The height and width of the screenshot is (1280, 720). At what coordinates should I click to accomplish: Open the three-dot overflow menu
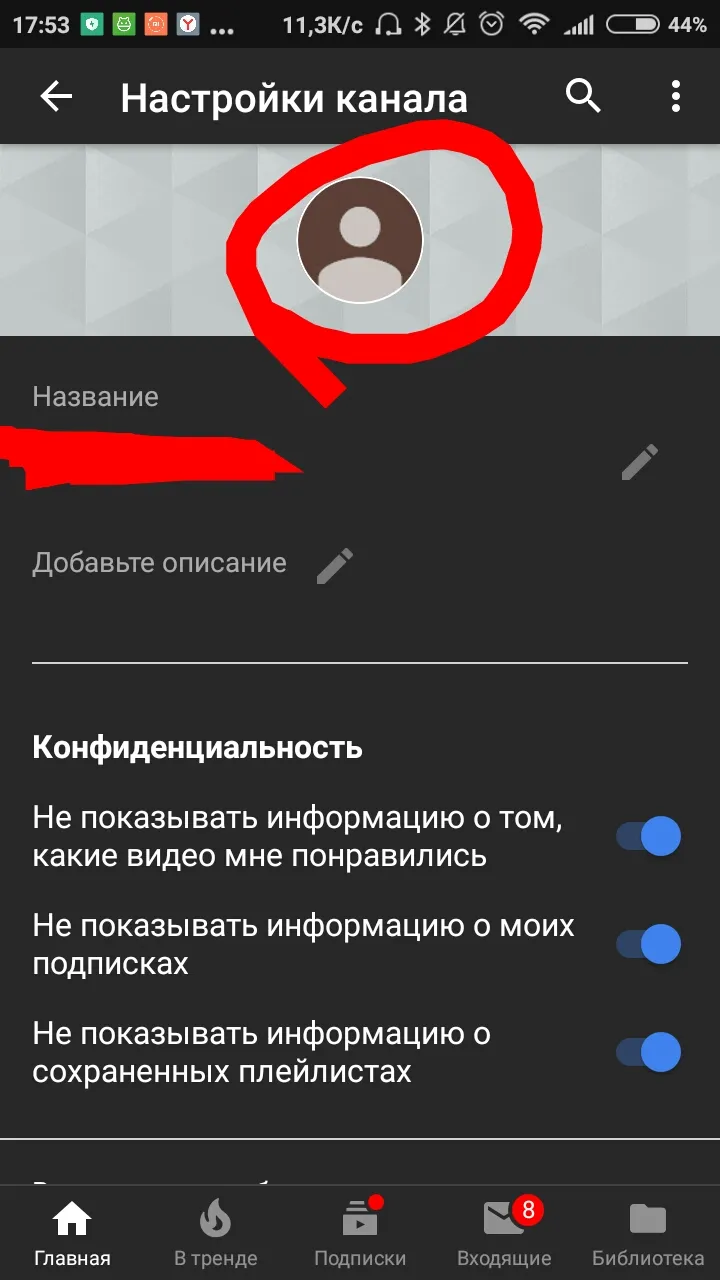[x=676, y=96]
